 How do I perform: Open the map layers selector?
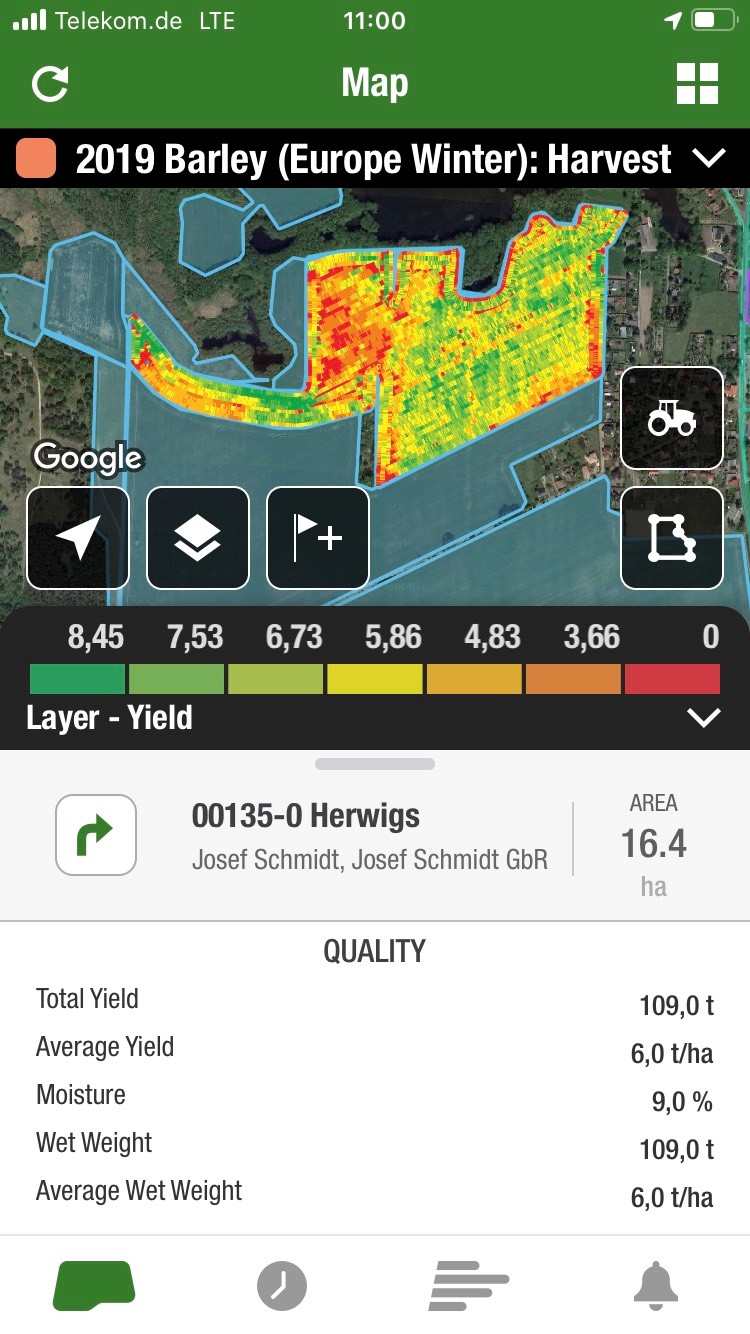[198, 538]
